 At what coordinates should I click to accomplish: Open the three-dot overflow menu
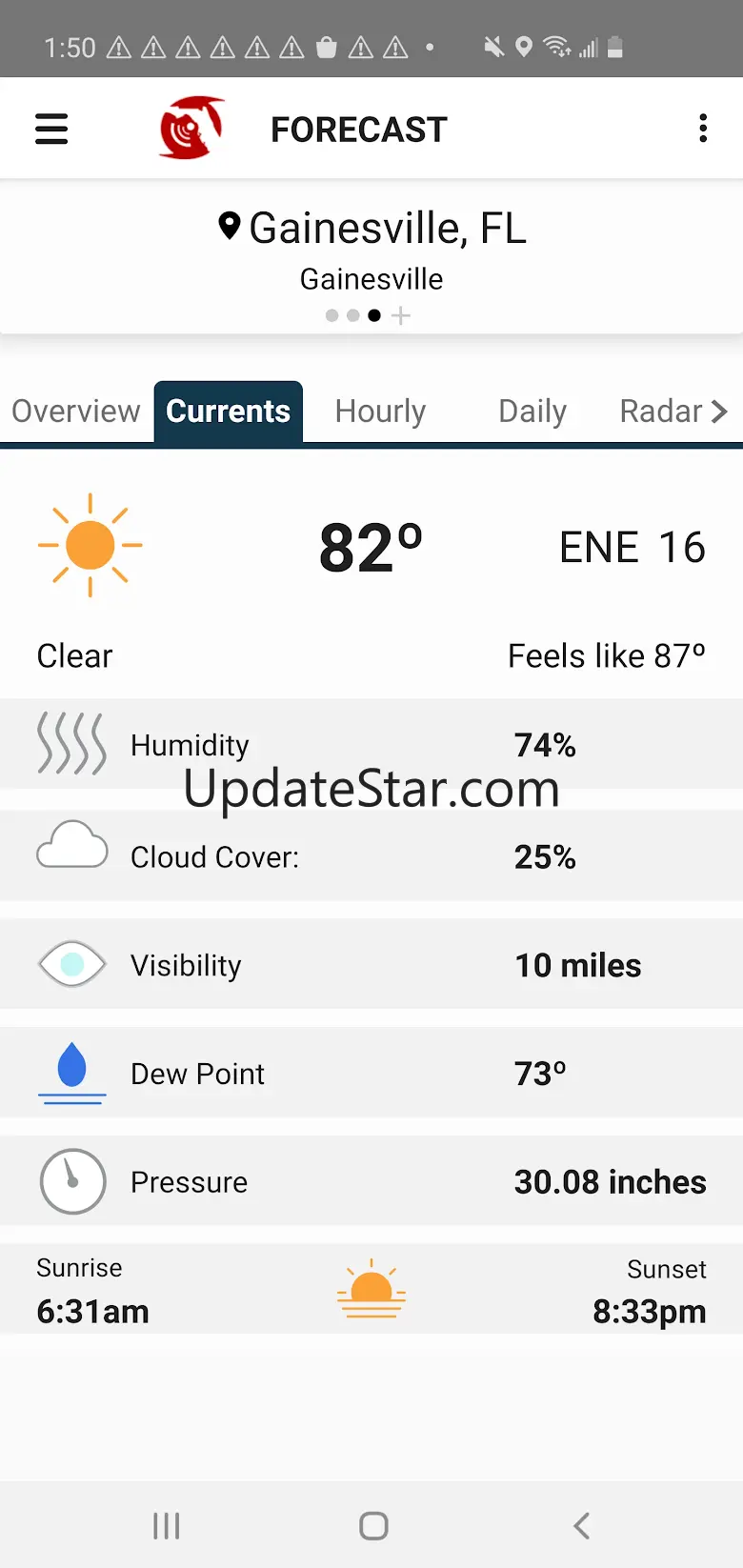click(703, 129)
